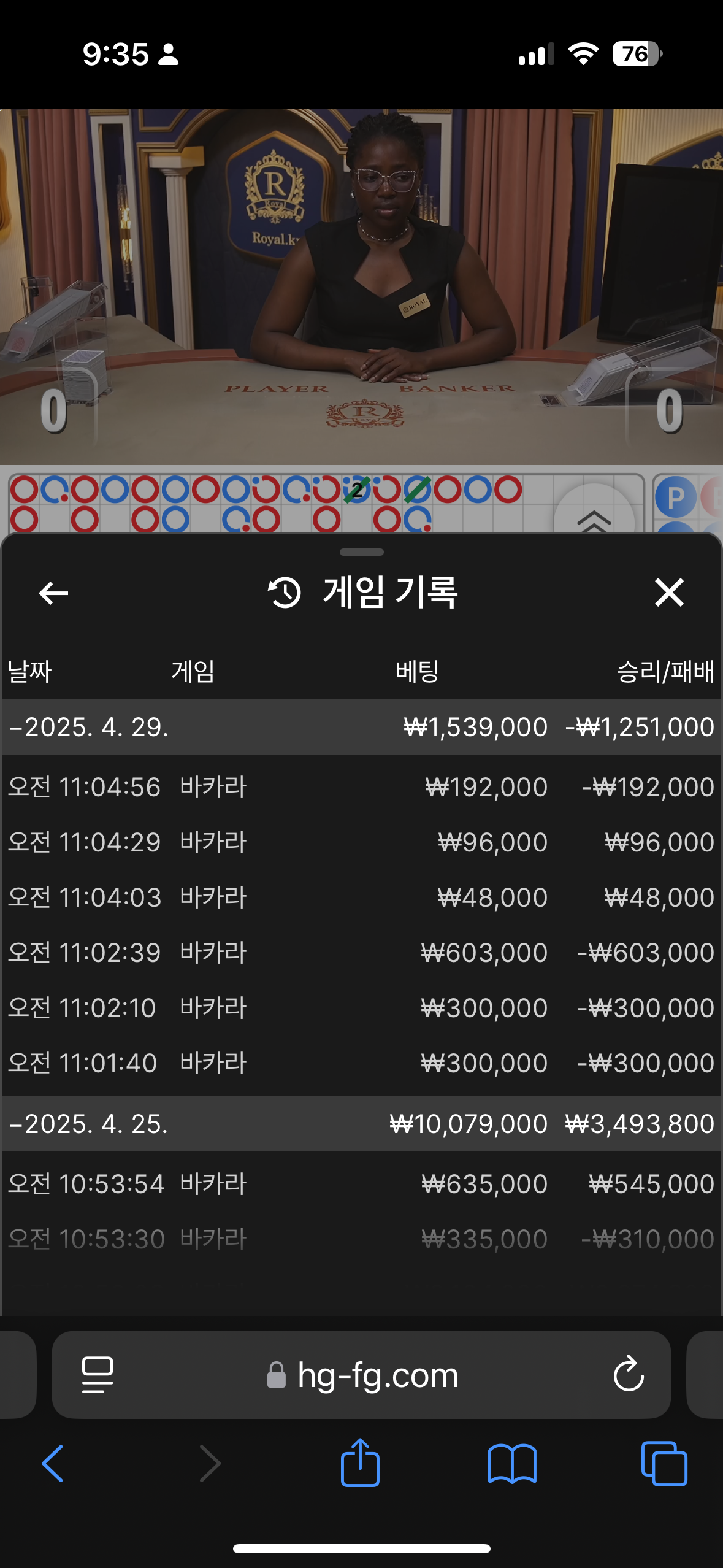Reload the hg-fg.com page

[629, 1374]
